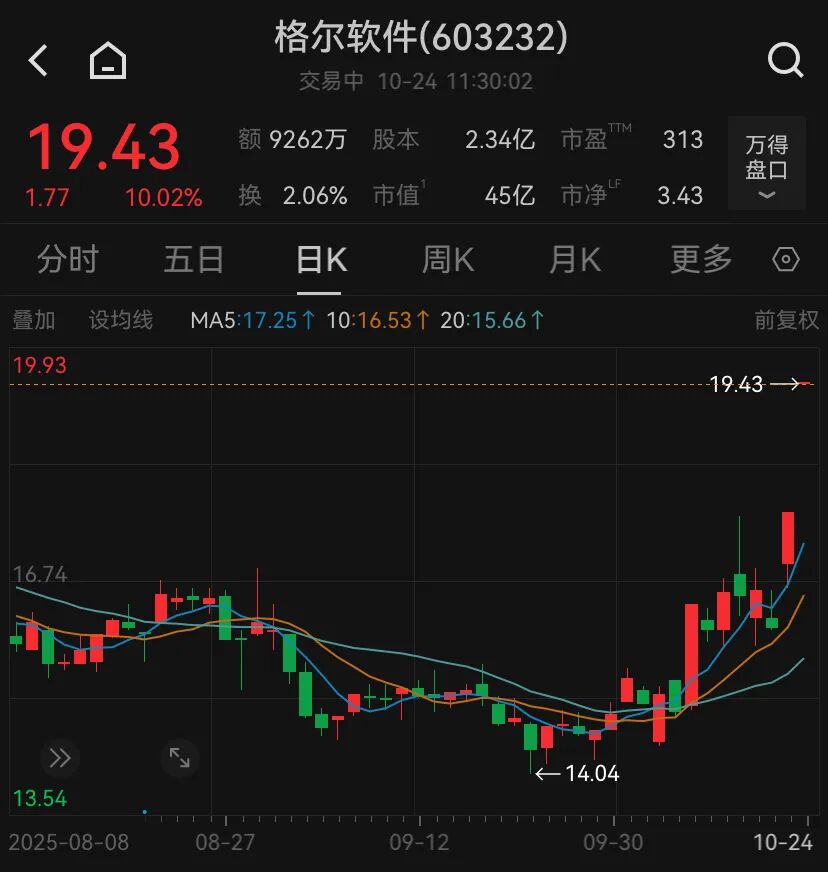Screen dimensions: 828x872
Task: Expand the 万得盘口 panel
Action: click(766, 166)
